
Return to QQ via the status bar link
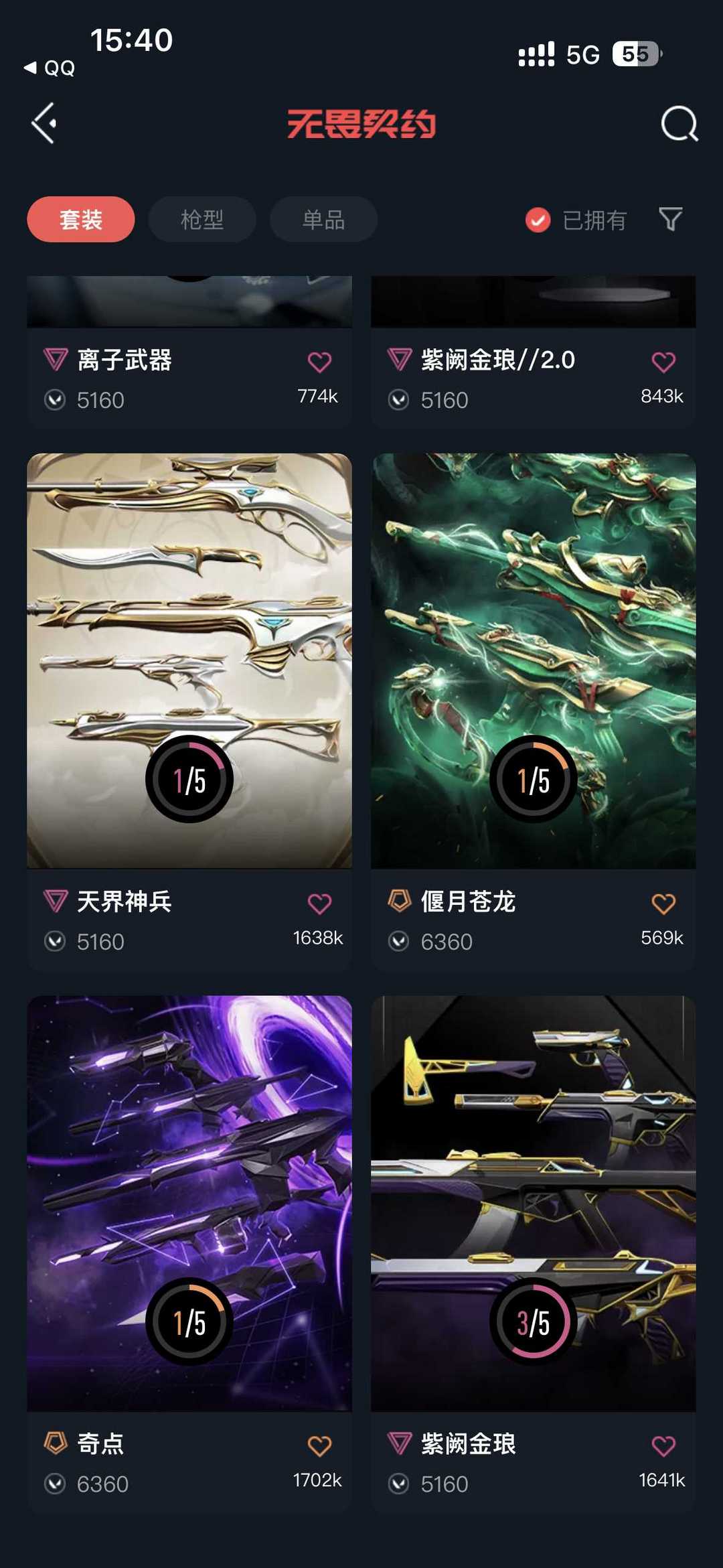pyautogui.click(x=50, y=68)
